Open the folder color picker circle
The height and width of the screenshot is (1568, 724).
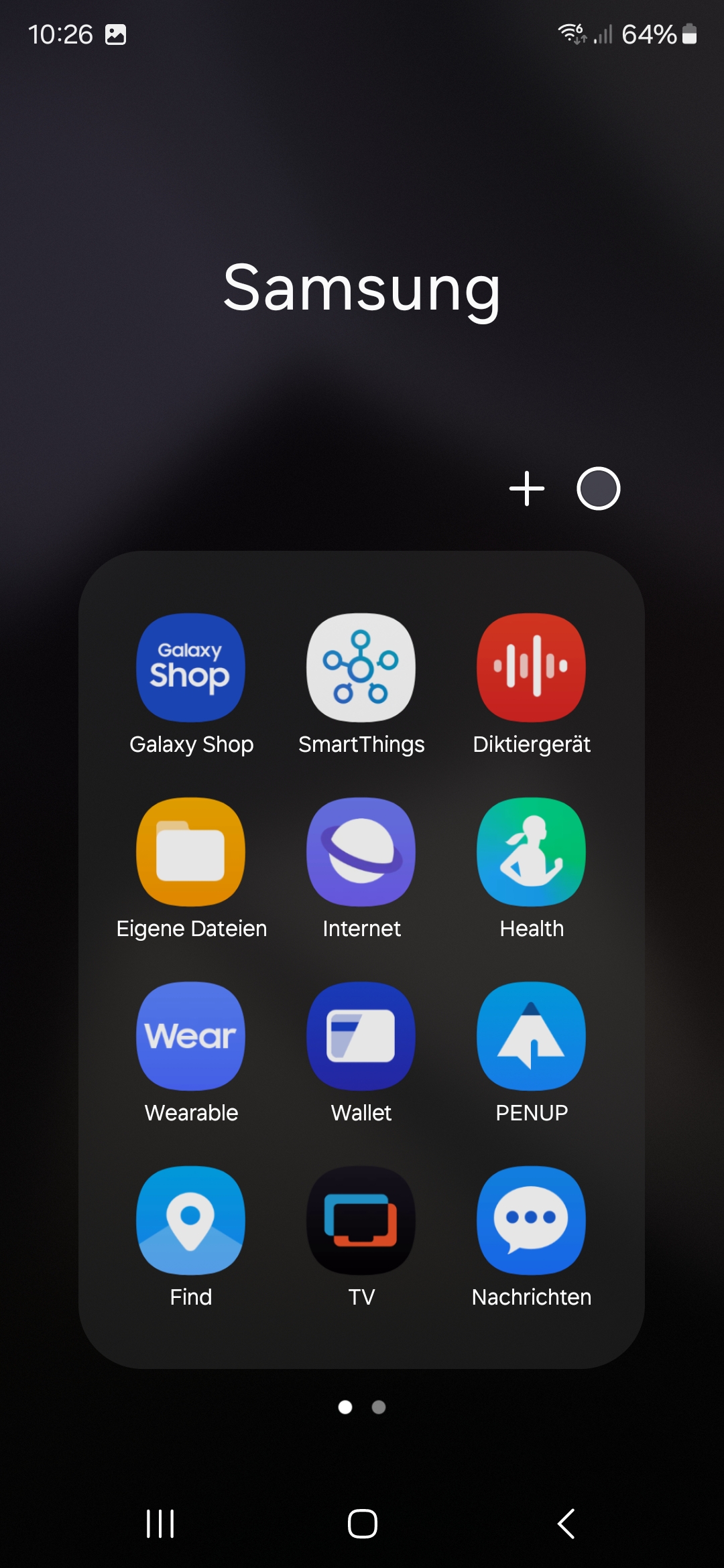599,488
